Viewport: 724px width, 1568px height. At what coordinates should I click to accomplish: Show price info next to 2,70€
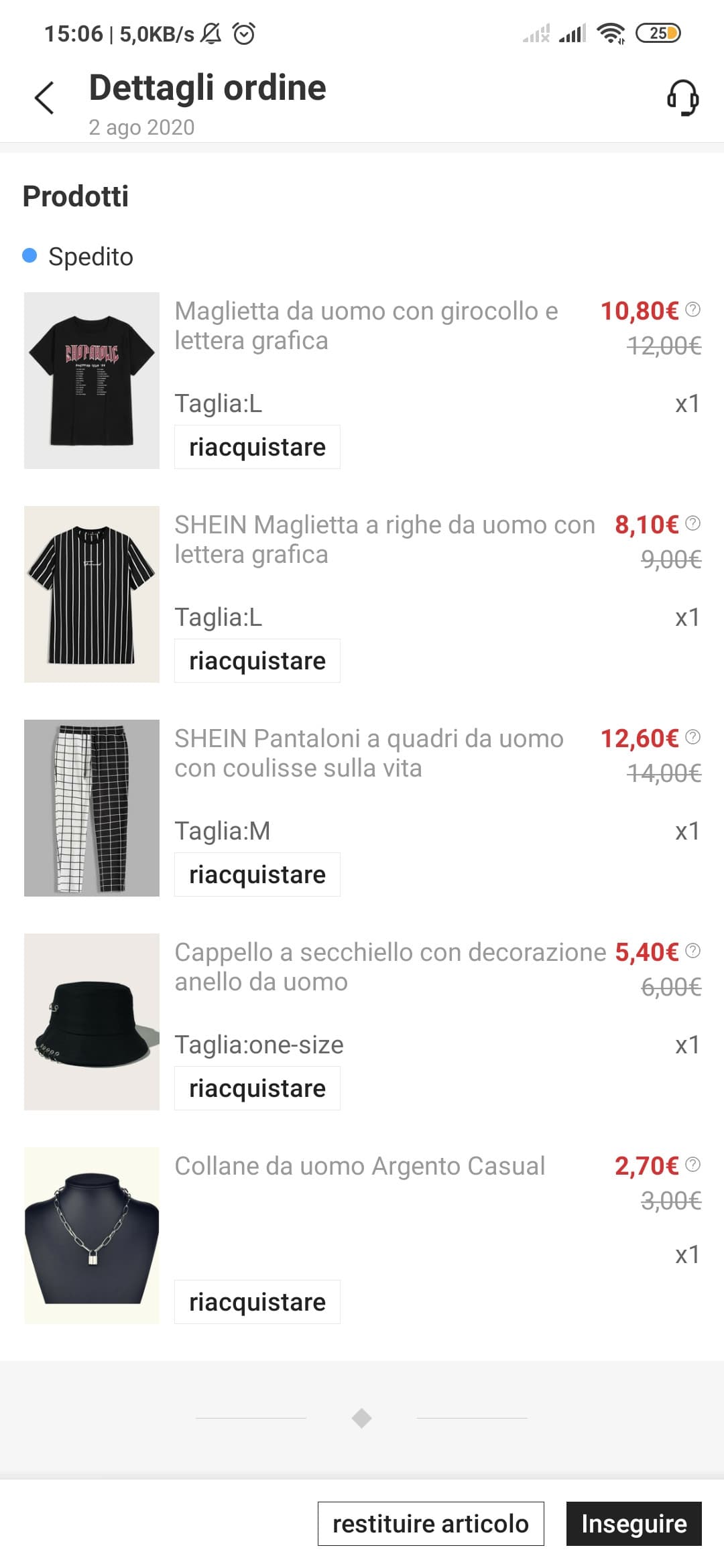click(694, 1165)
